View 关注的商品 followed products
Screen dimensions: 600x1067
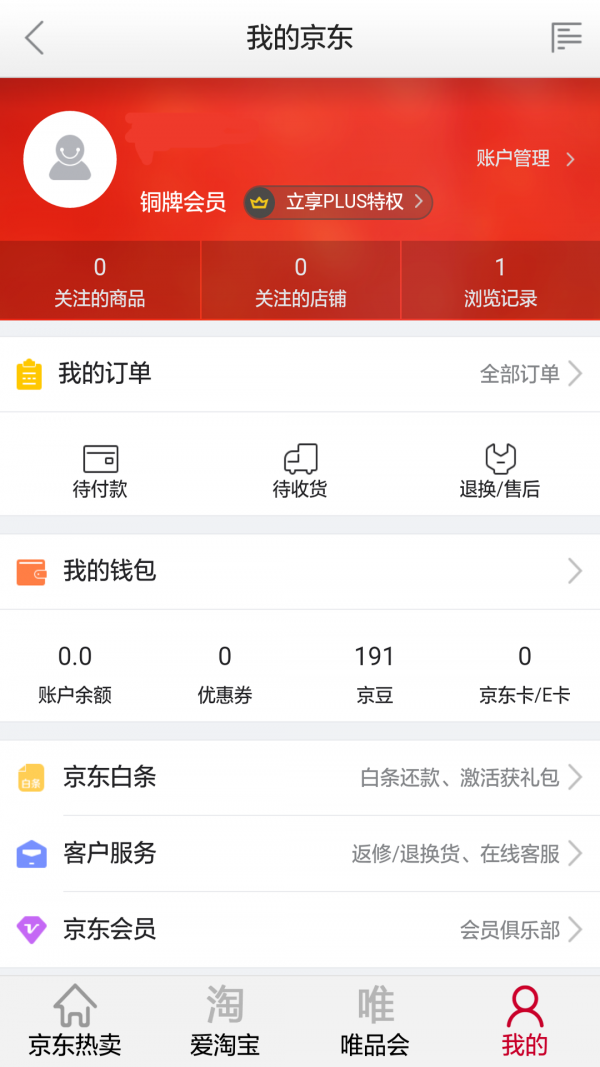(100, 282)
